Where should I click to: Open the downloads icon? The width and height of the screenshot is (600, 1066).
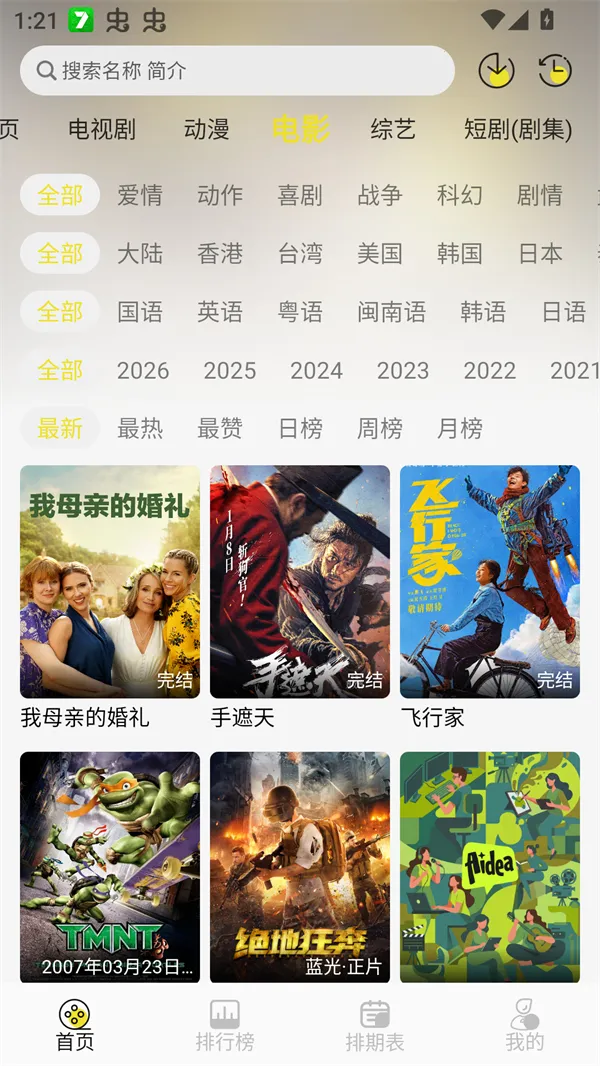[x=496, y=70]
